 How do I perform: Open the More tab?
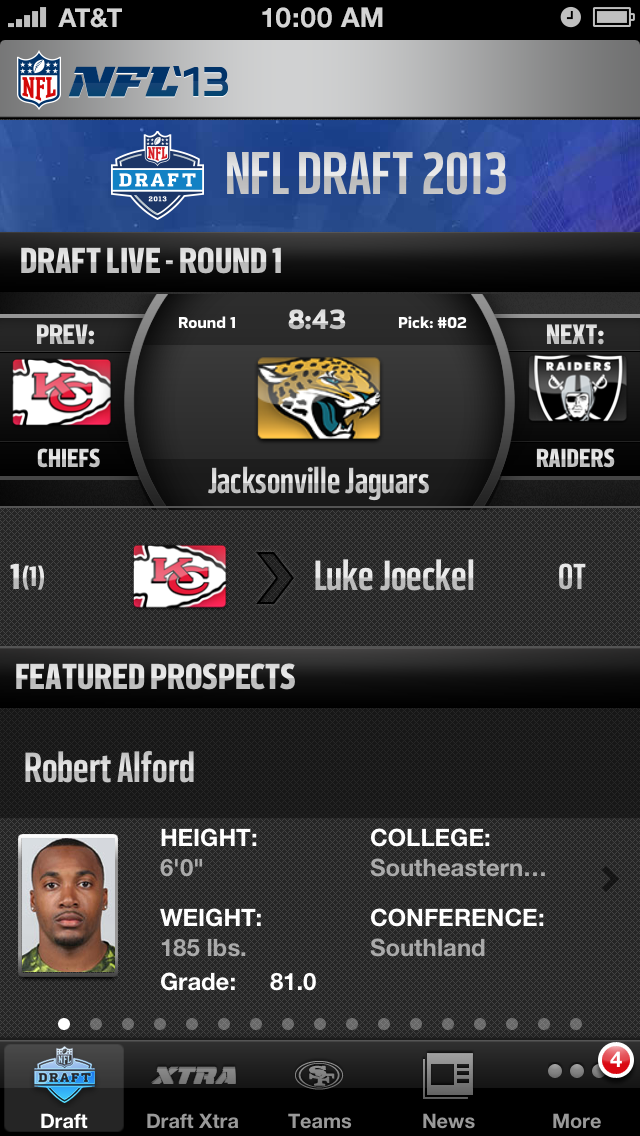[x=576, y=1088]
